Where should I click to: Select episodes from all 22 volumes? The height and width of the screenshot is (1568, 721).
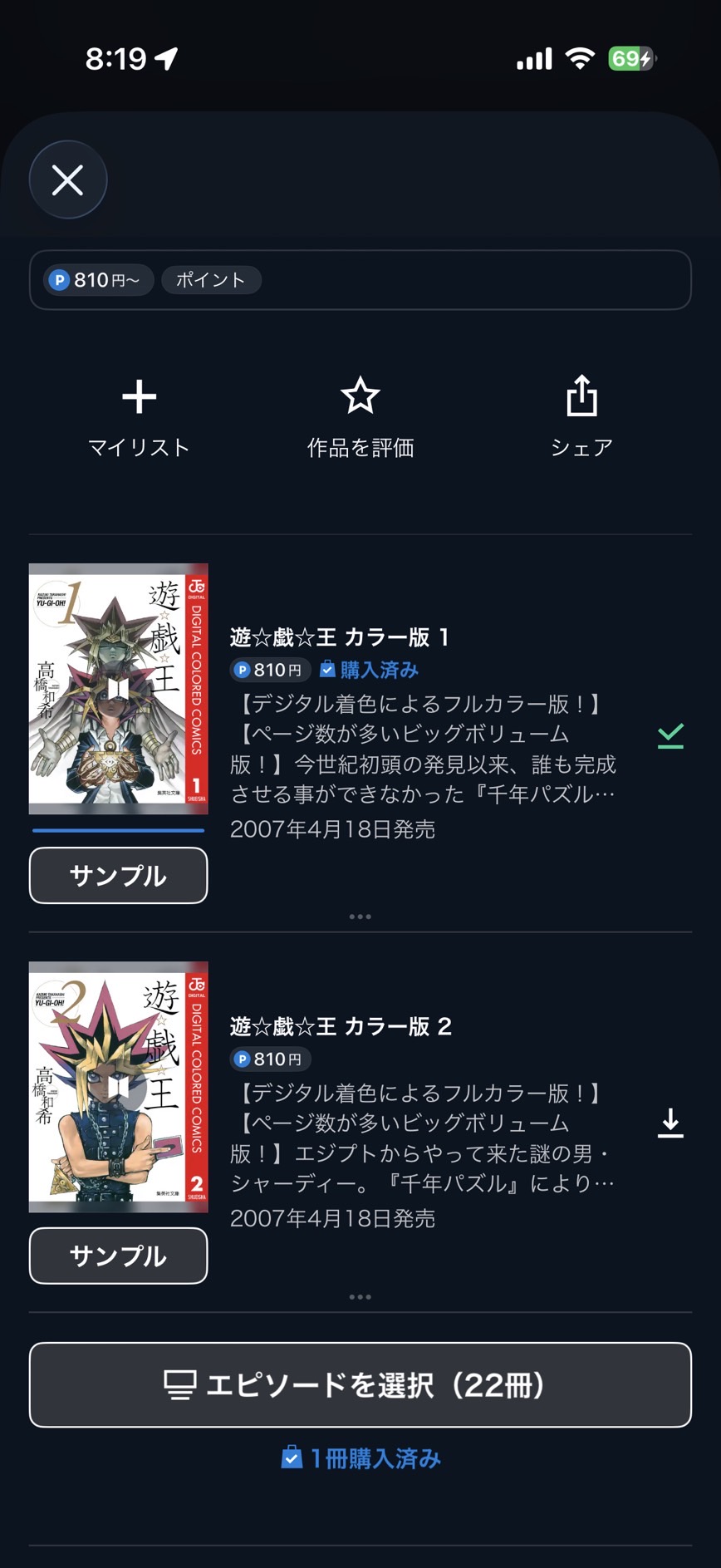(x=360, y=1385)
